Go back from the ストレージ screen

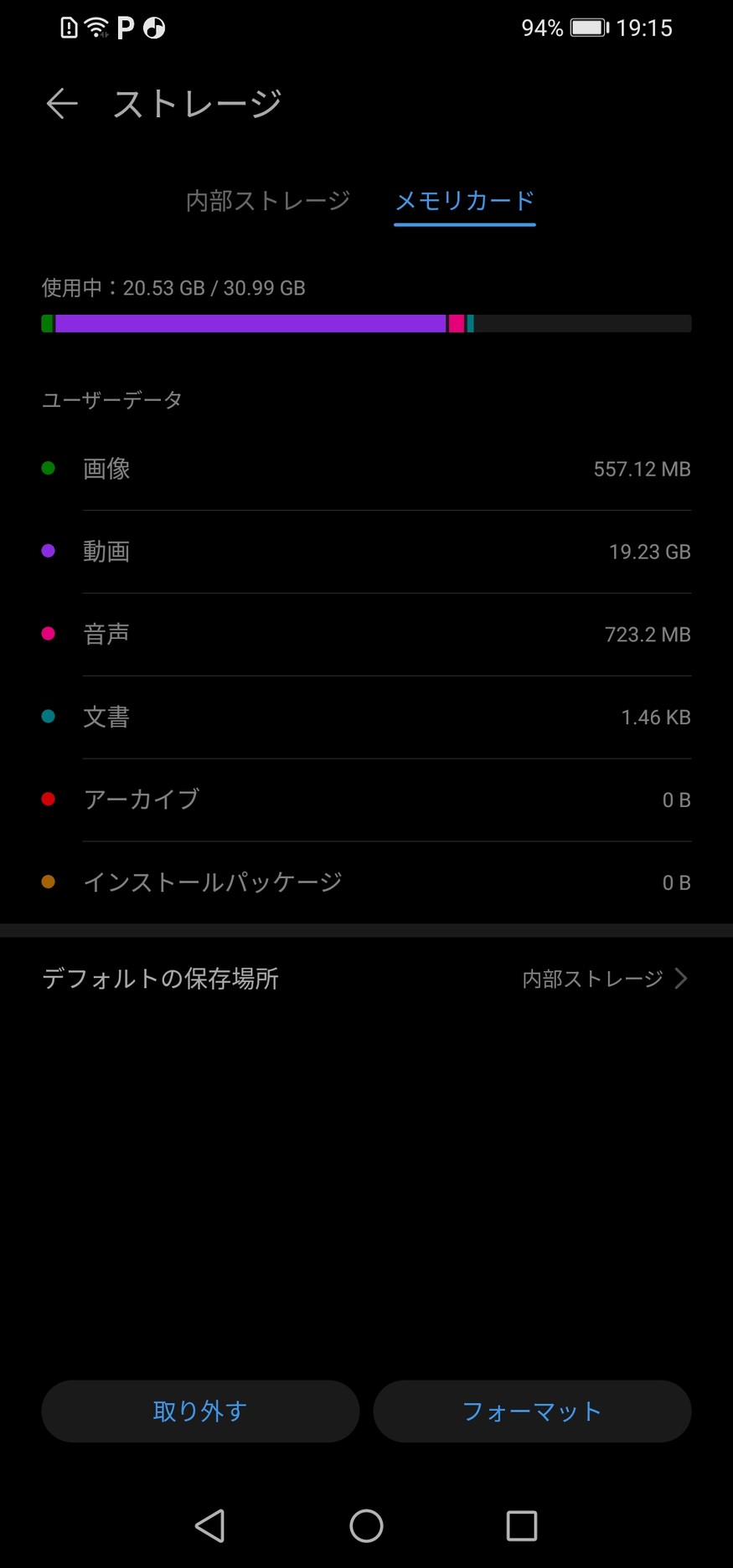pos(62,103)
